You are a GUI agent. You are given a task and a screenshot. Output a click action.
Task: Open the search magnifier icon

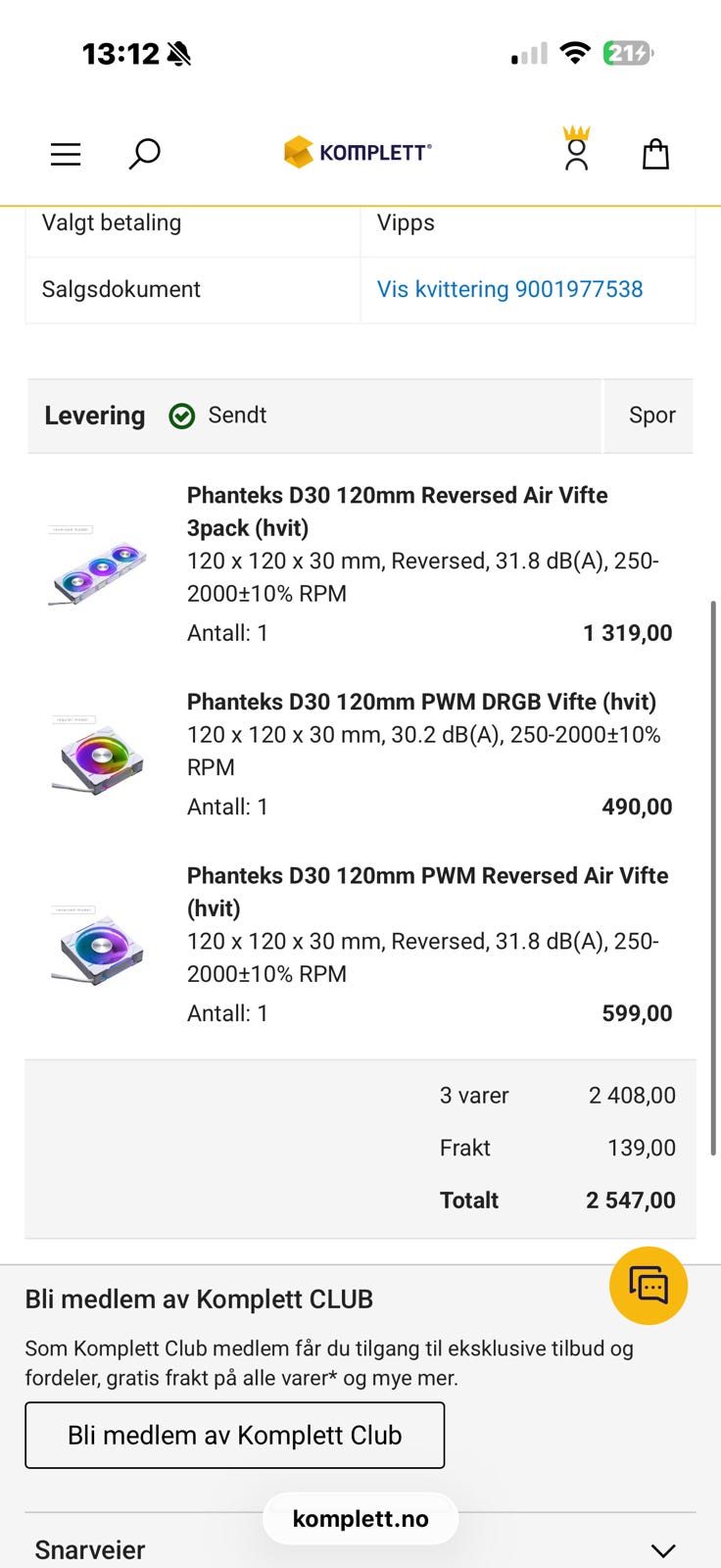pos(144,154)
